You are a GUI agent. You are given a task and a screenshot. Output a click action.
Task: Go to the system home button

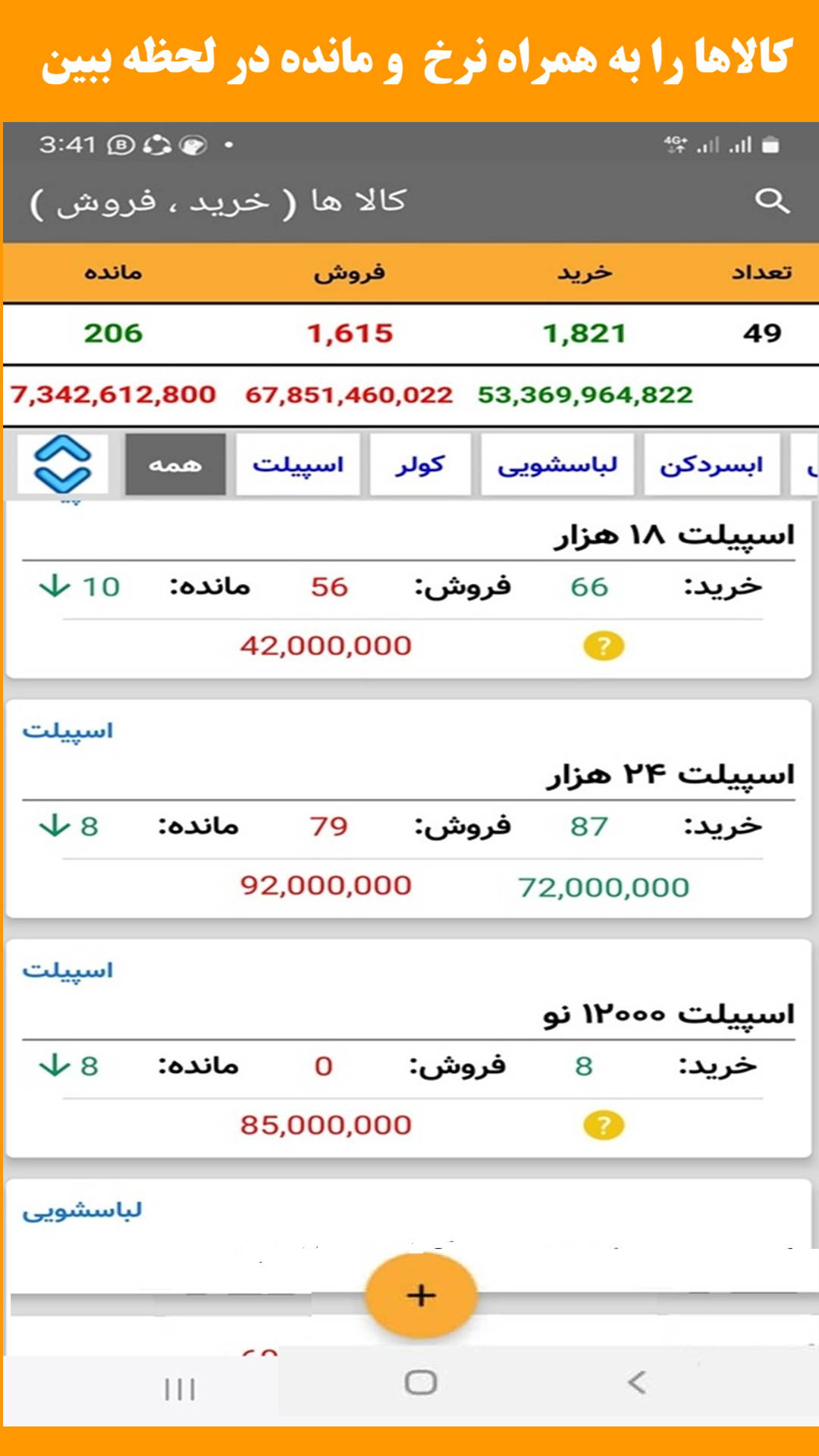coord(420,1382)
